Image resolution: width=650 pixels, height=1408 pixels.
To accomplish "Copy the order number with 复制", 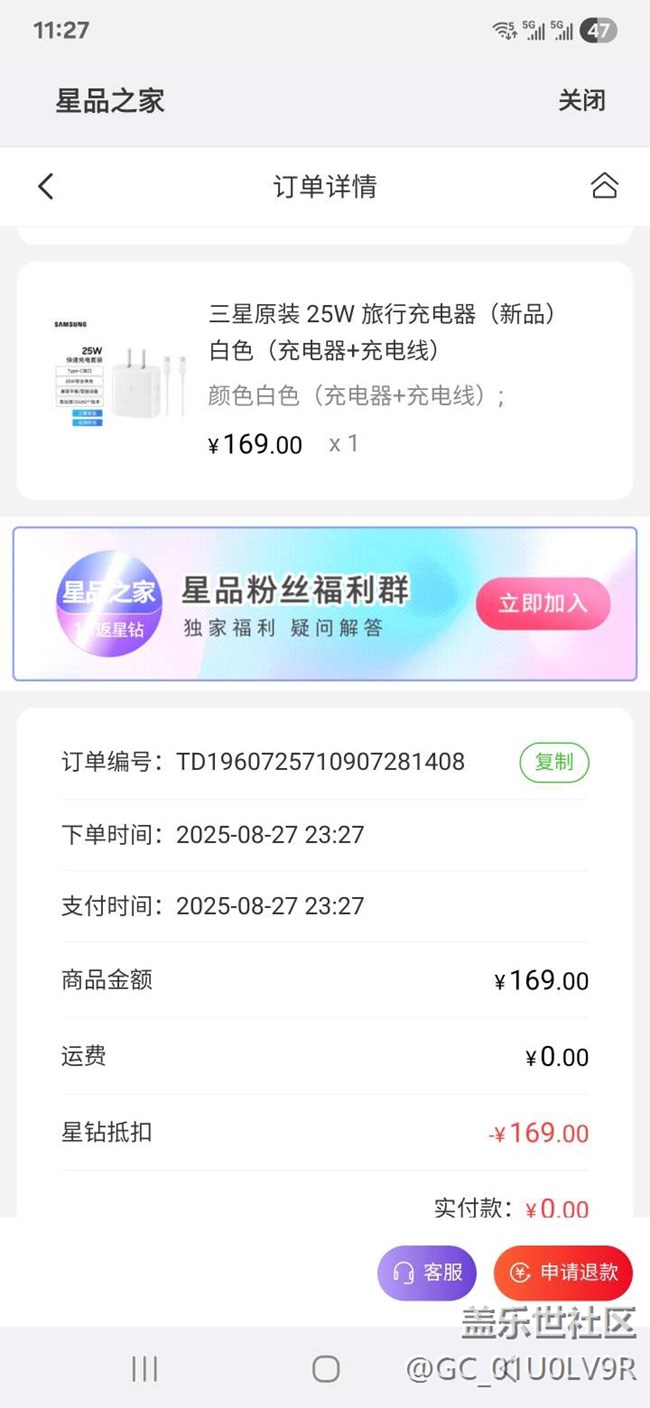I will [554, 762].
